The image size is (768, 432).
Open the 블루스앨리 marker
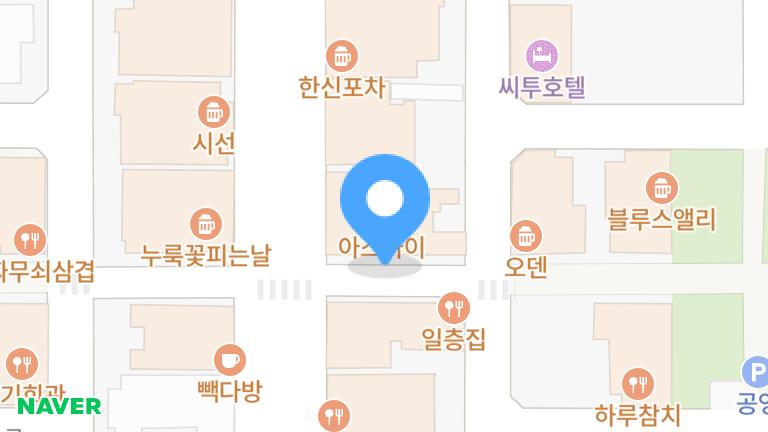pos(662,187)
